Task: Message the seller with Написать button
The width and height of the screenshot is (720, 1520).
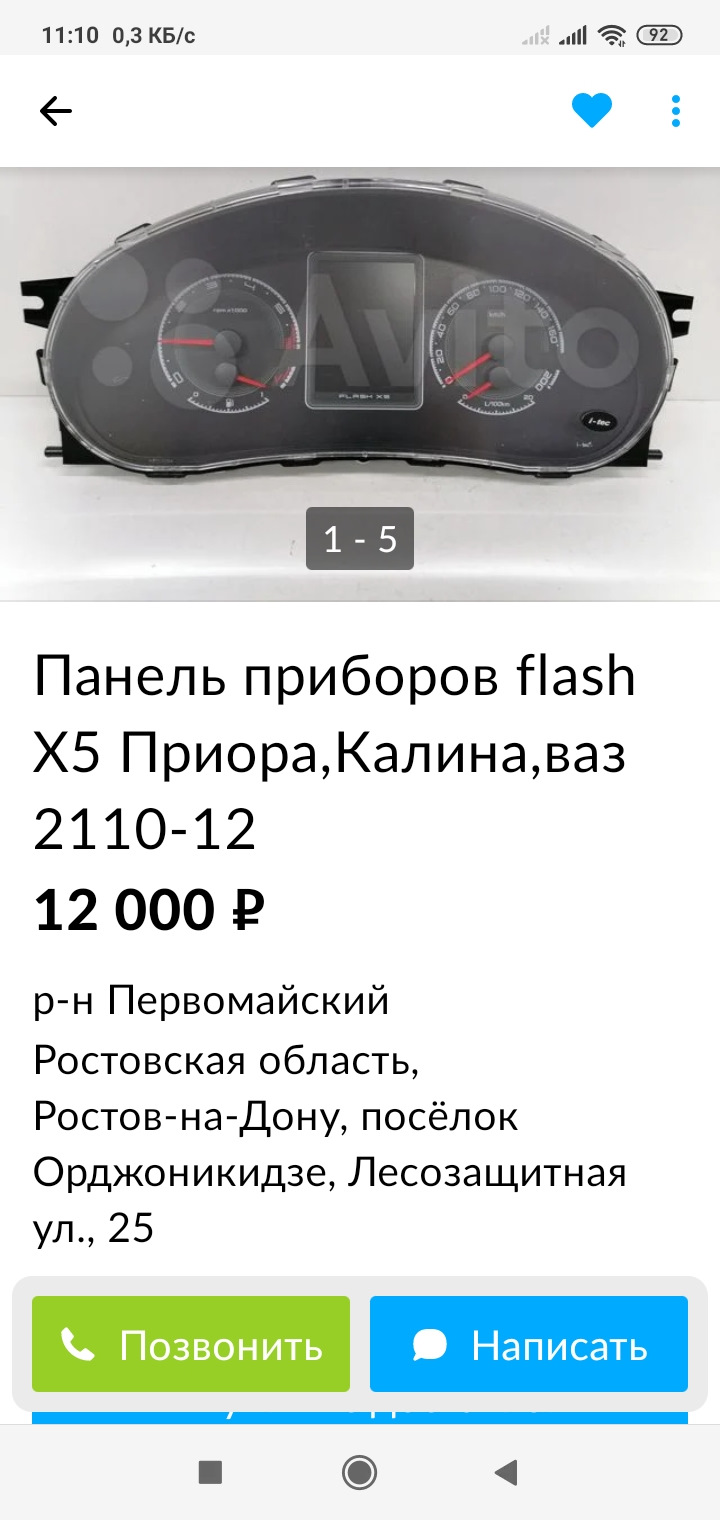Action: 529,1345
